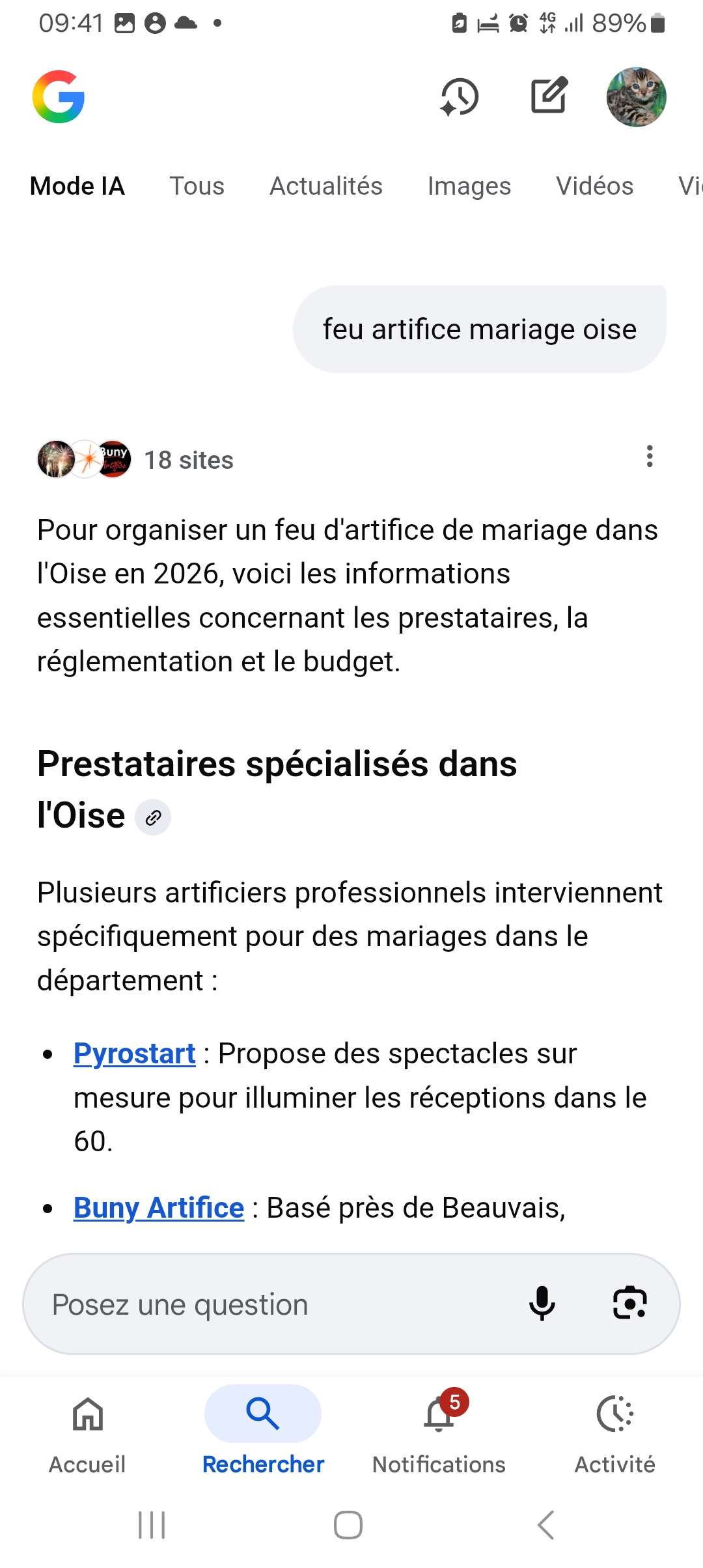Open the three-dot options menu
The height and width of the screenshot is (1568, 703).
coord(649,456)
